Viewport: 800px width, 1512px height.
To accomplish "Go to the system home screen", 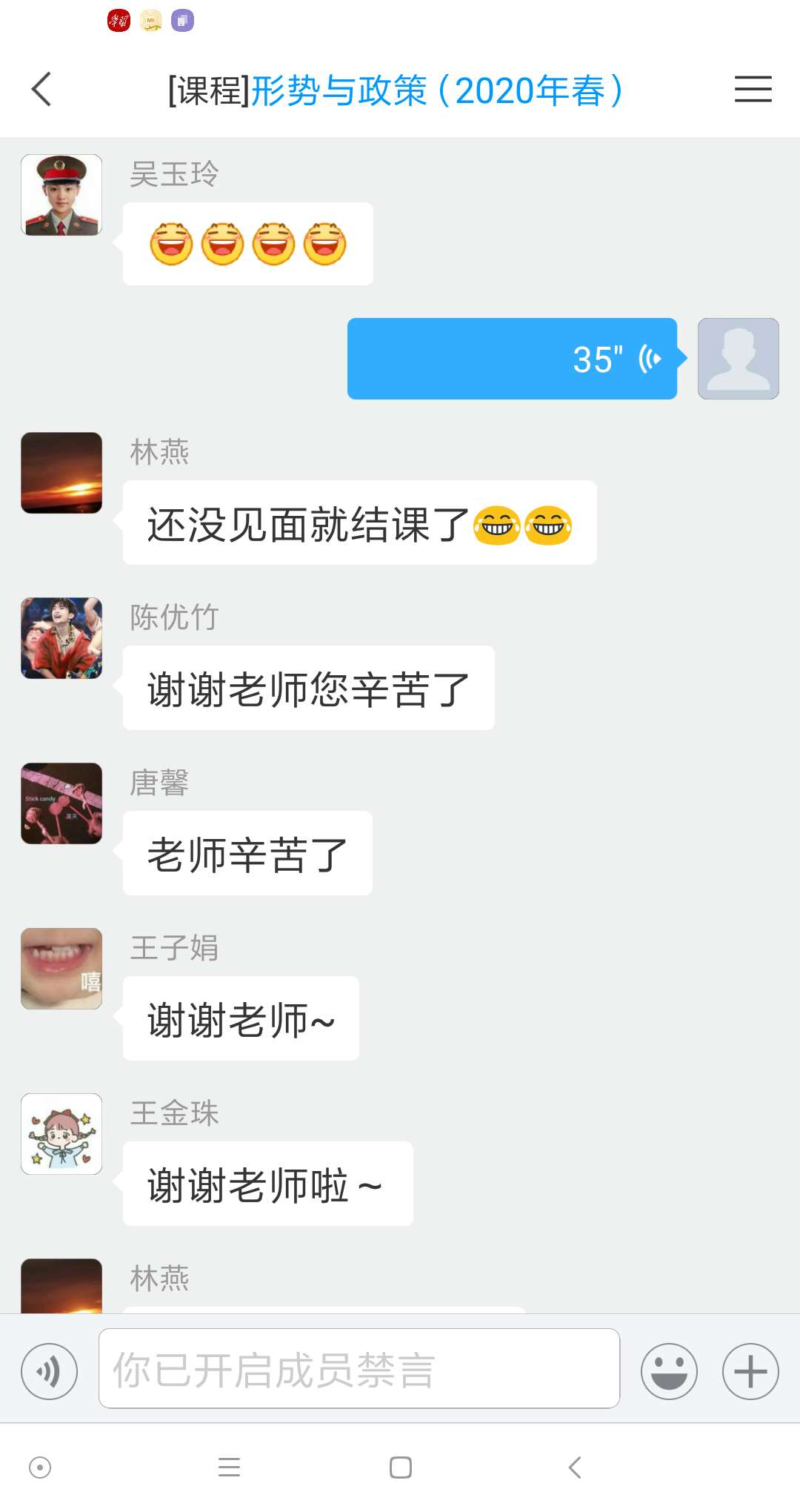I will click(x=401, y=1467).
